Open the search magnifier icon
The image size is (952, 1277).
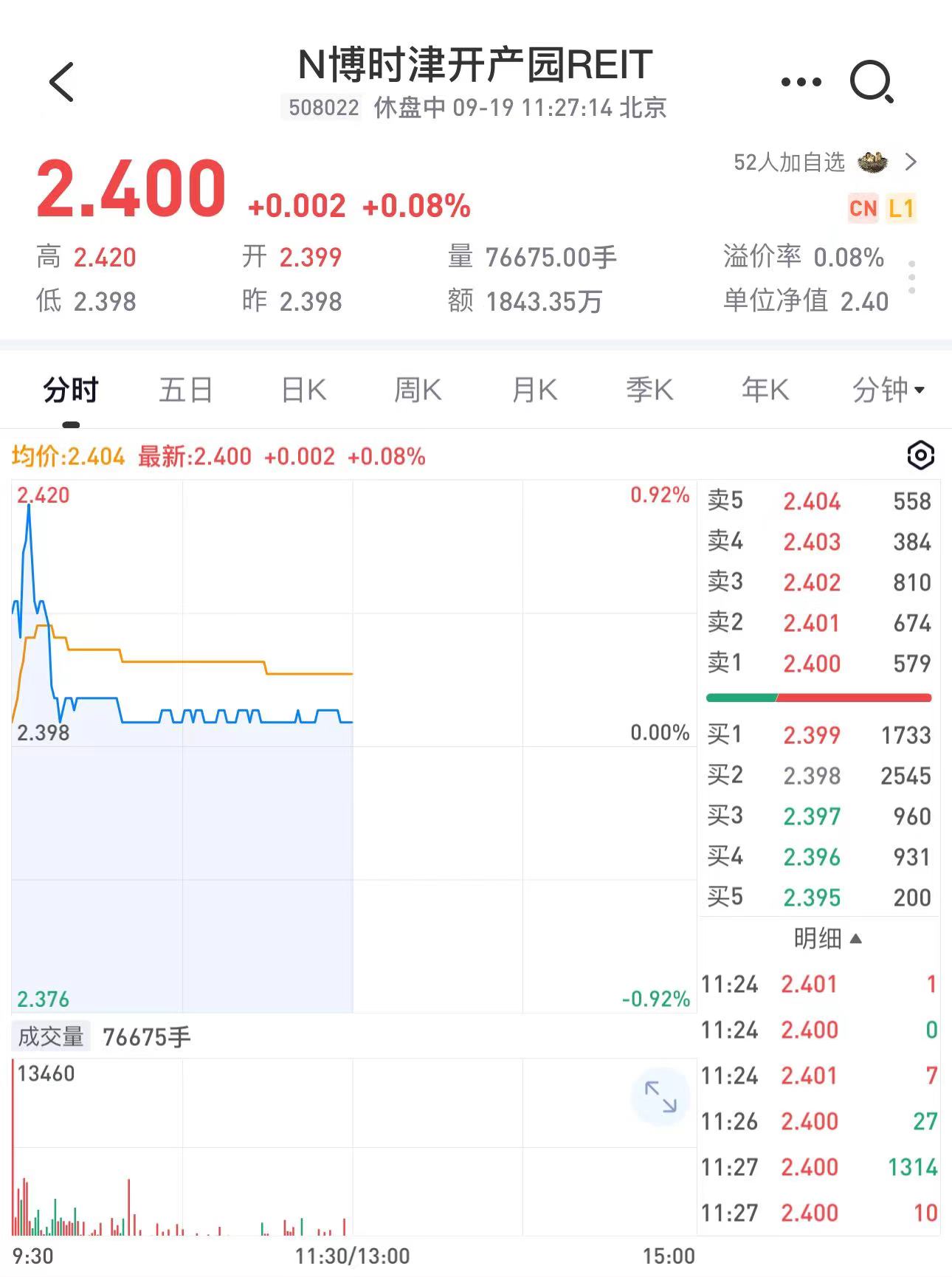872,82
